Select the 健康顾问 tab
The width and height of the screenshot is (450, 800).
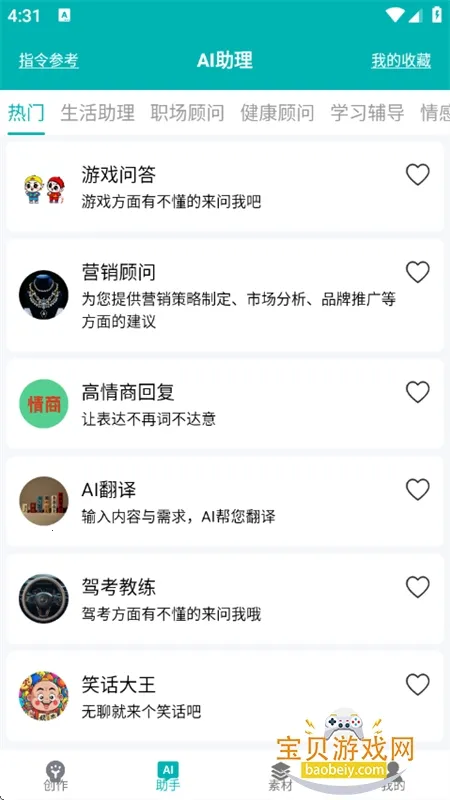tap(277, 113)
